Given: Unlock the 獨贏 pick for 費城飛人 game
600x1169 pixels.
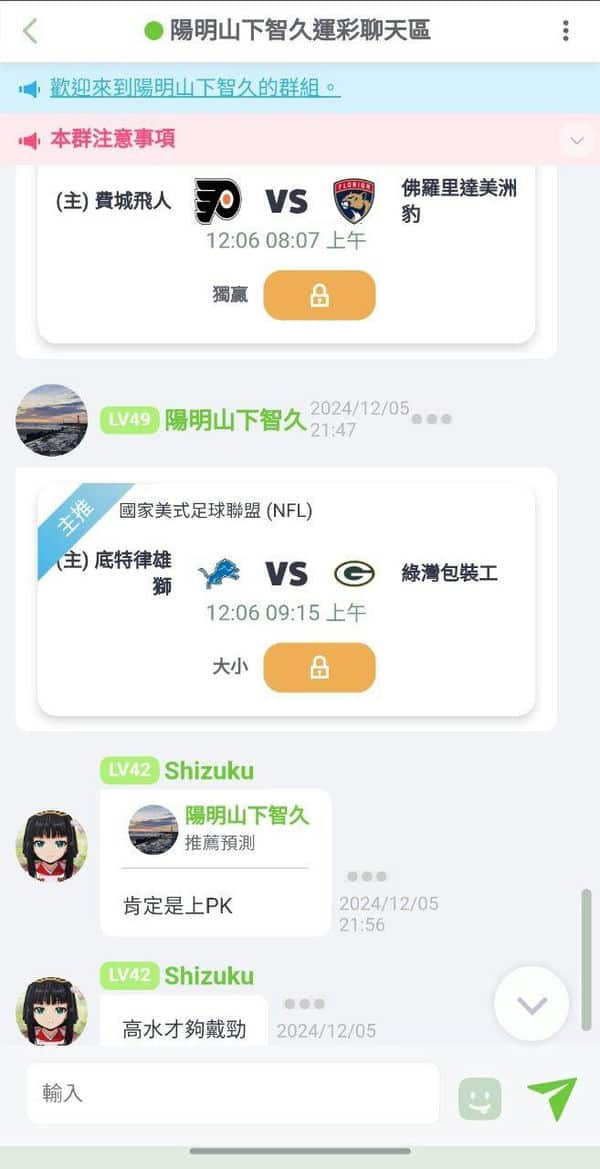Looking at the screenshot, I should click(x=319, y=295).
